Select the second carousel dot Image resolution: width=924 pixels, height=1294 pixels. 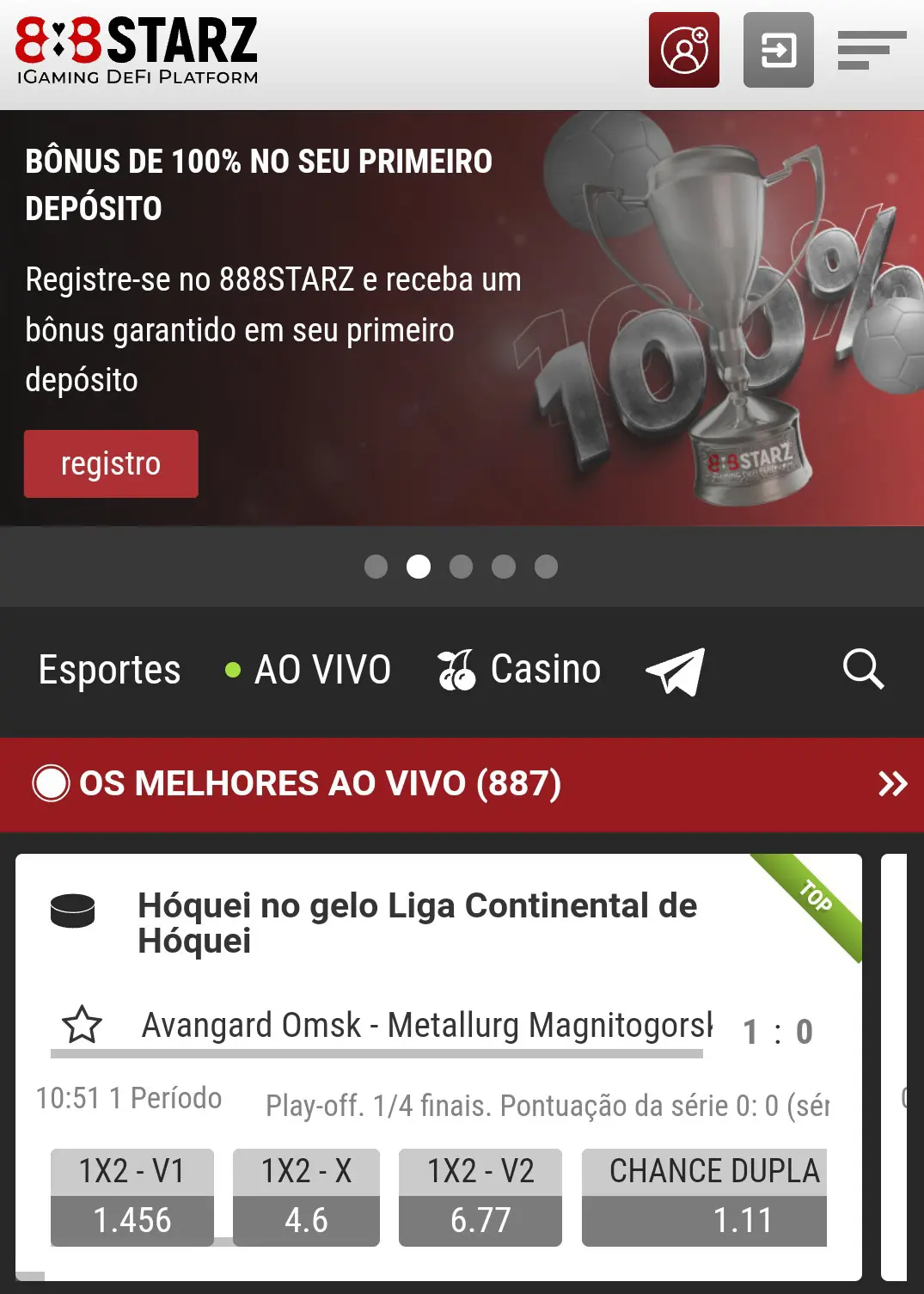tap(419, 567)
